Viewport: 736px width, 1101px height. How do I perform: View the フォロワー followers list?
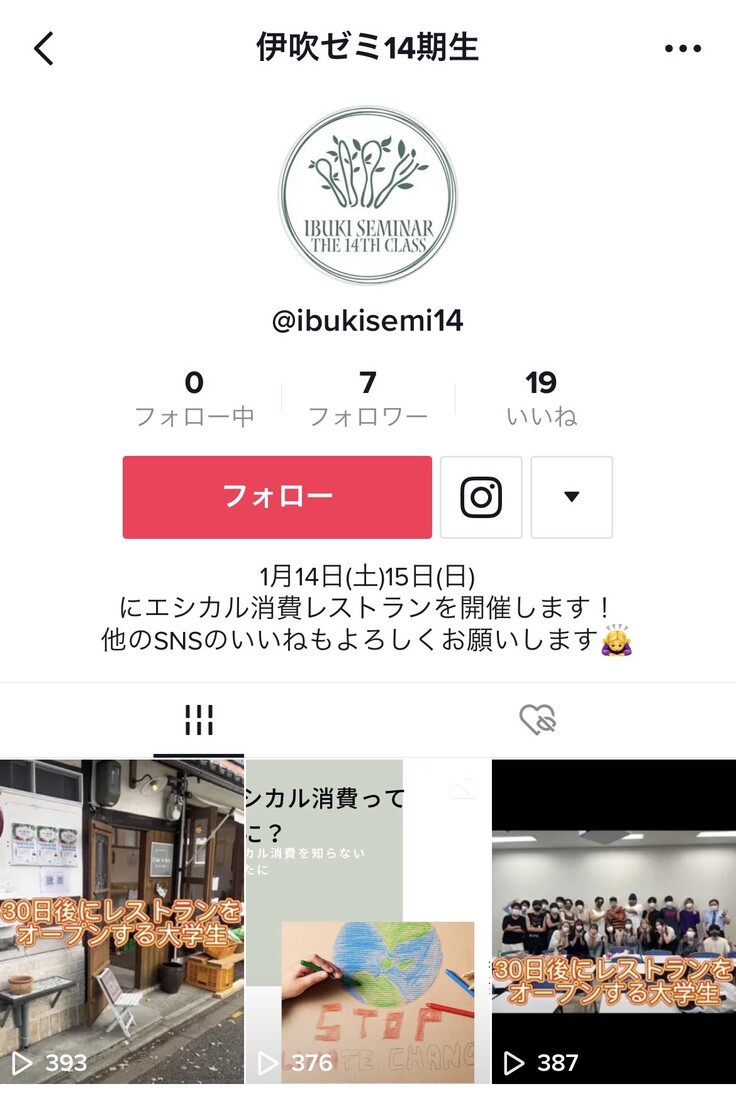(367, 398)
